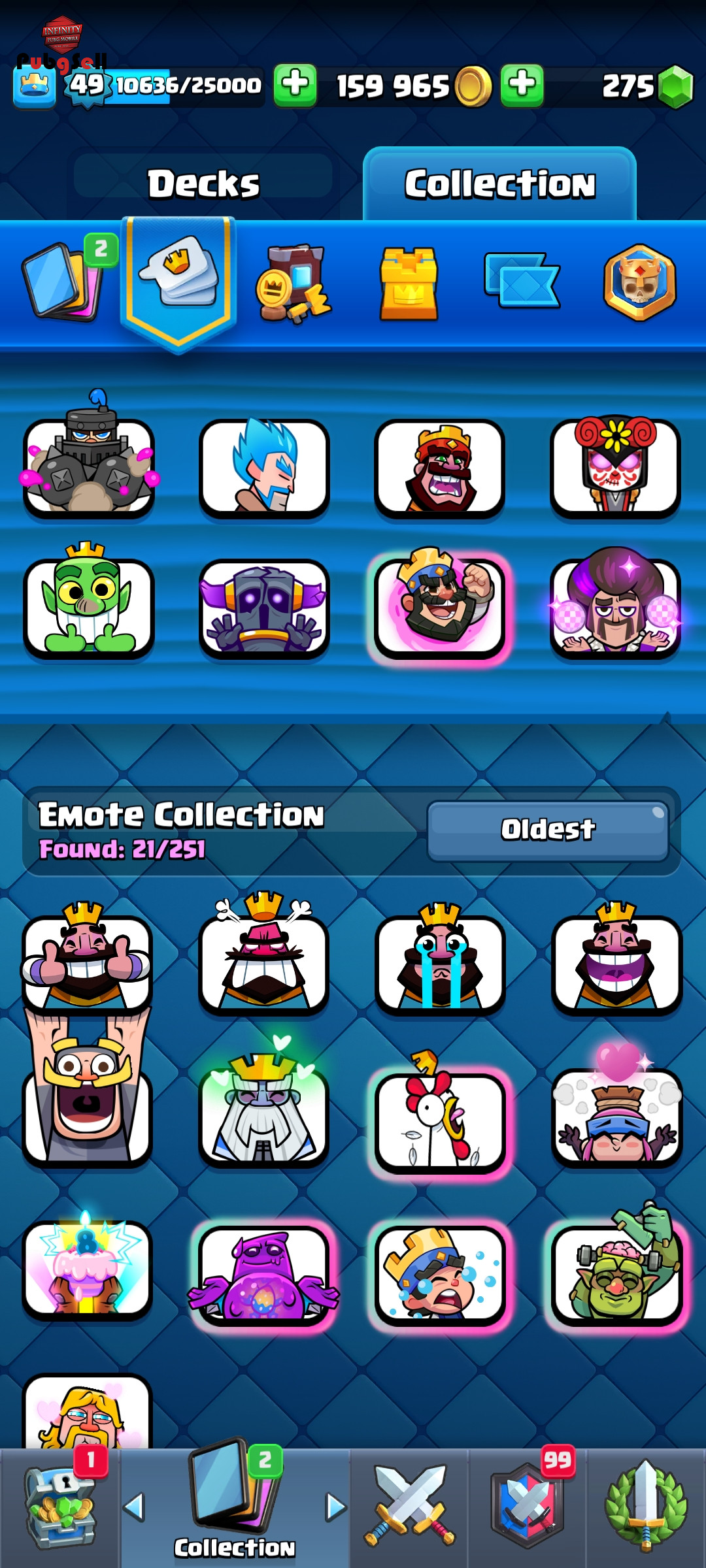Open the King level profile icon

(x=35, y=87)
